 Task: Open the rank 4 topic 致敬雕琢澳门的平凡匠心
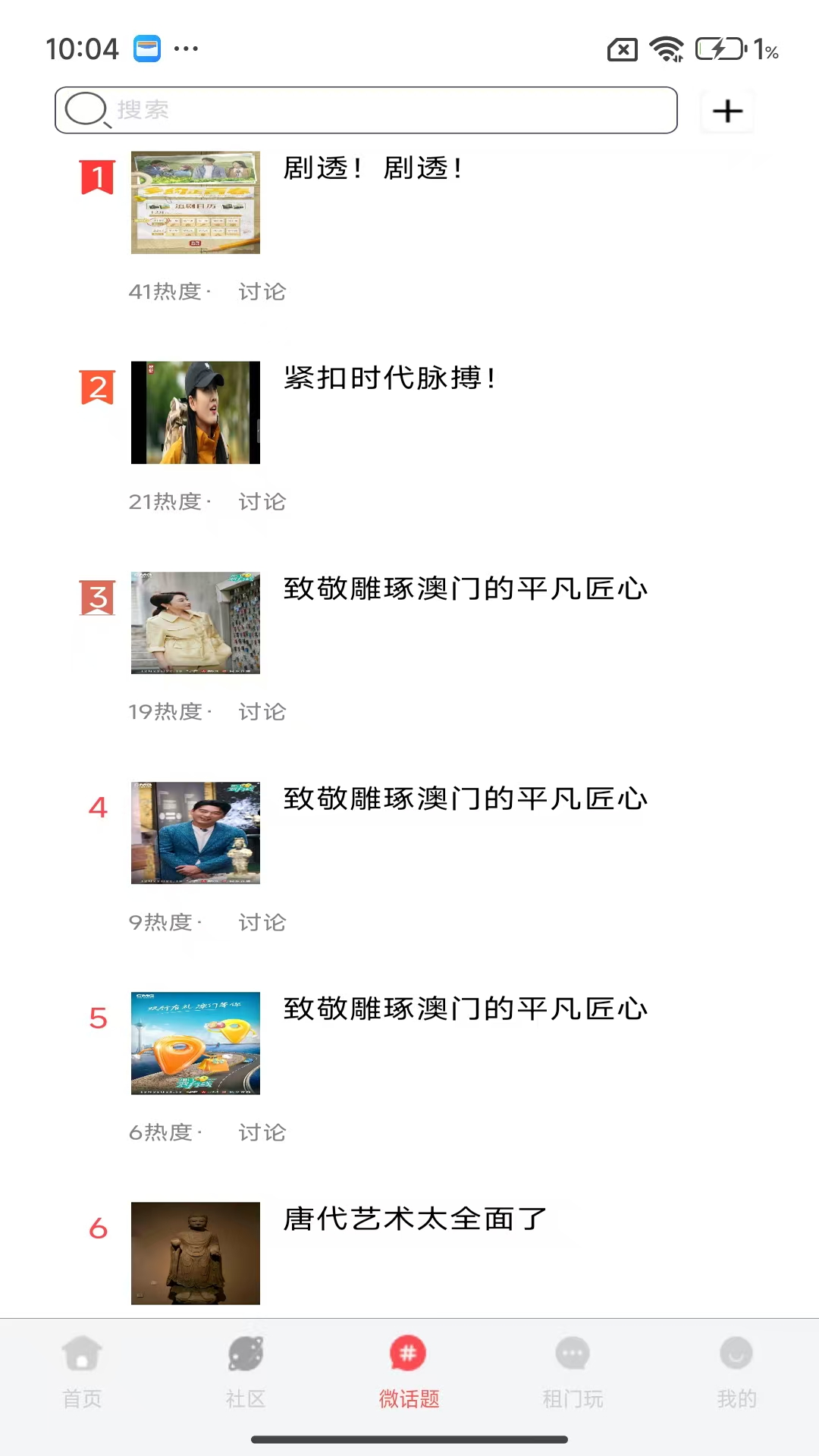tap(465, 799)
